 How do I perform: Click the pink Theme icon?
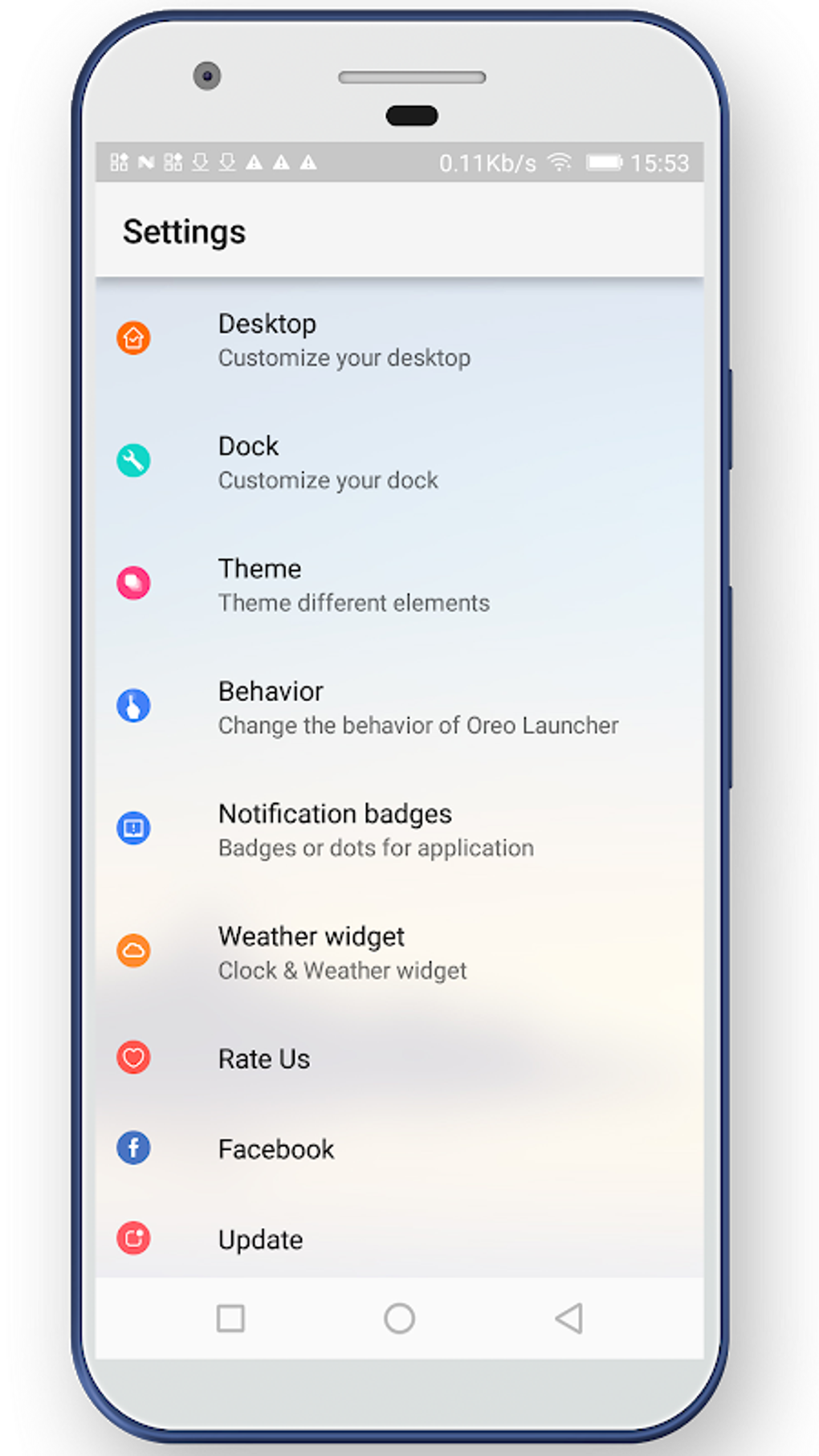coord(133,583)
